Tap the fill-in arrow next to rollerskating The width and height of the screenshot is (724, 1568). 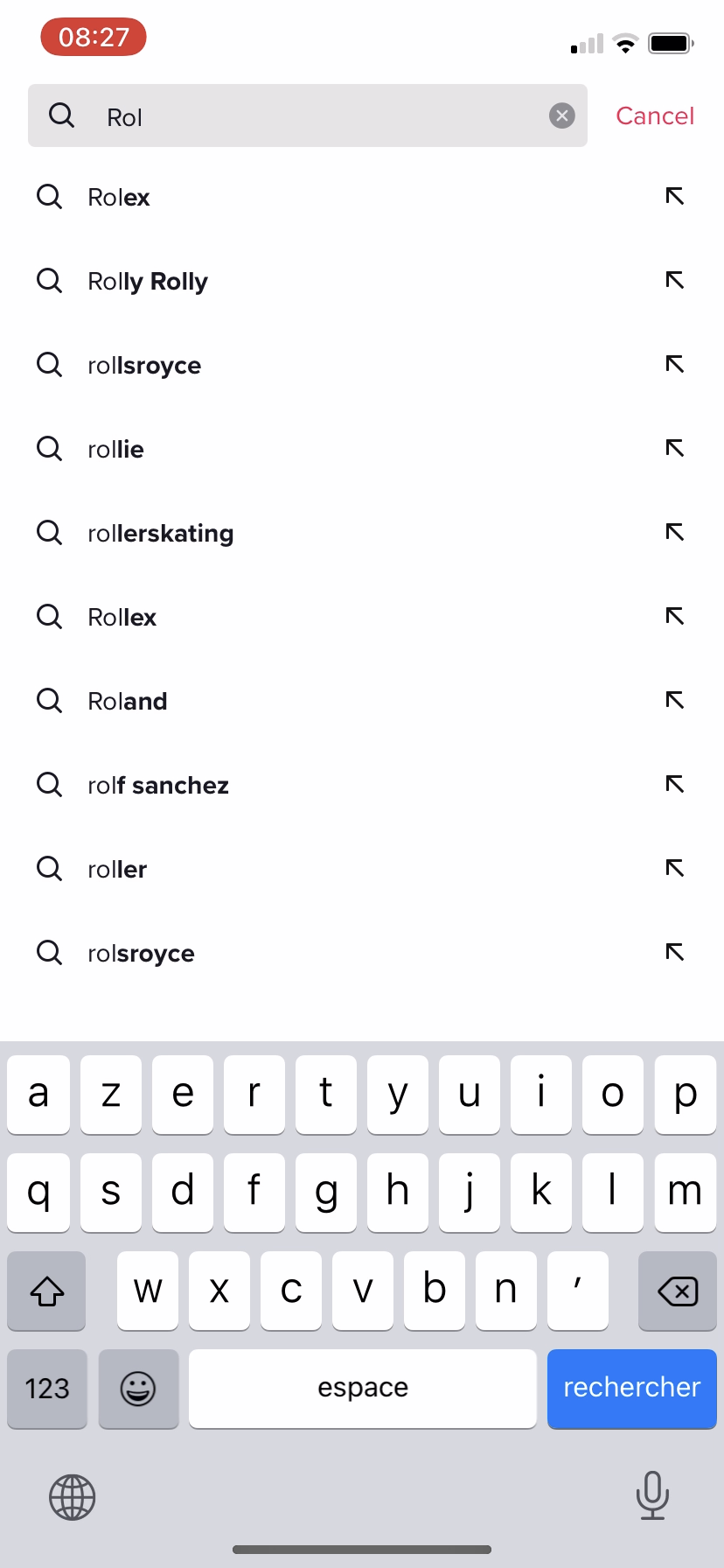pyautogui.click(x=673, y=532)
